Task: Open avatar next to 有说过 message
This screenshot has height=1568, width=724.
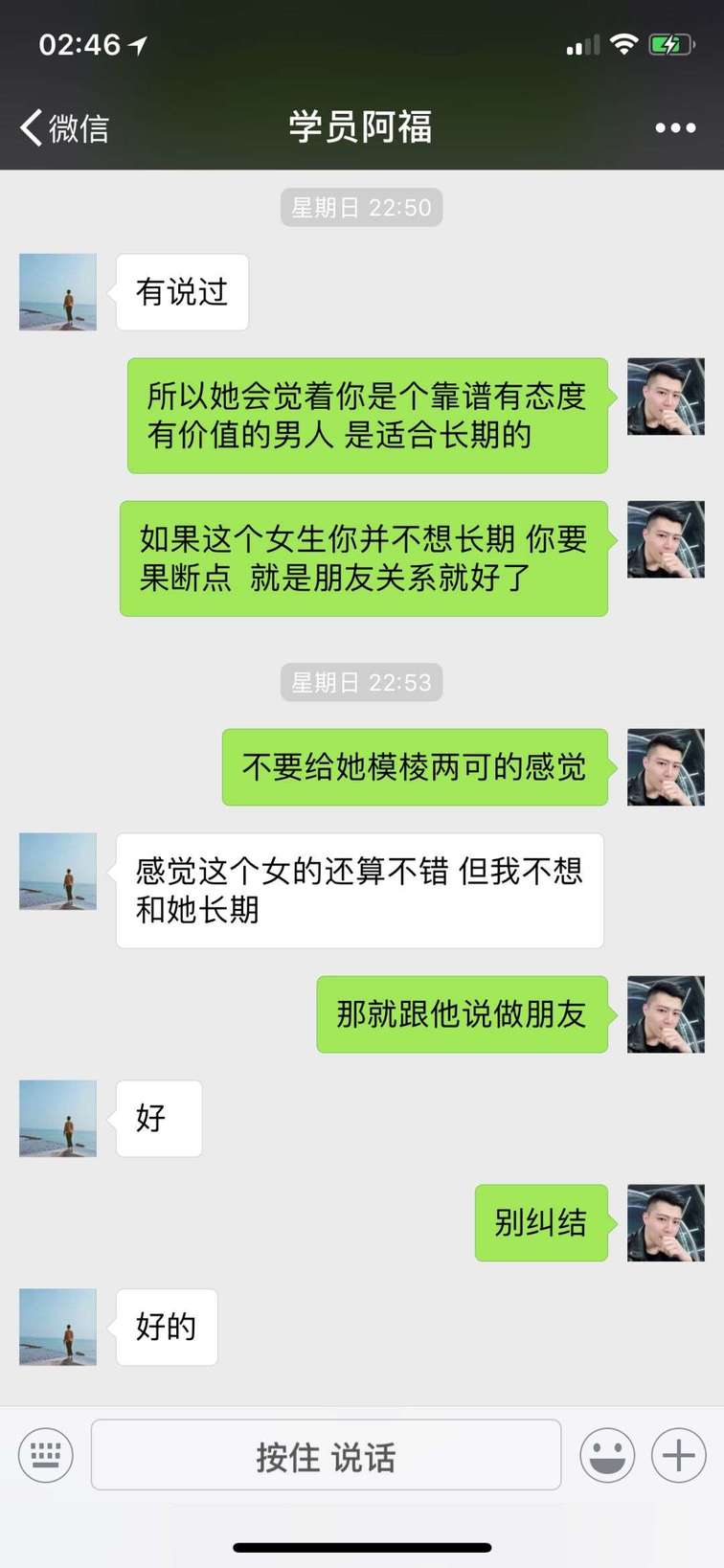Action: [x=57, y=292]
